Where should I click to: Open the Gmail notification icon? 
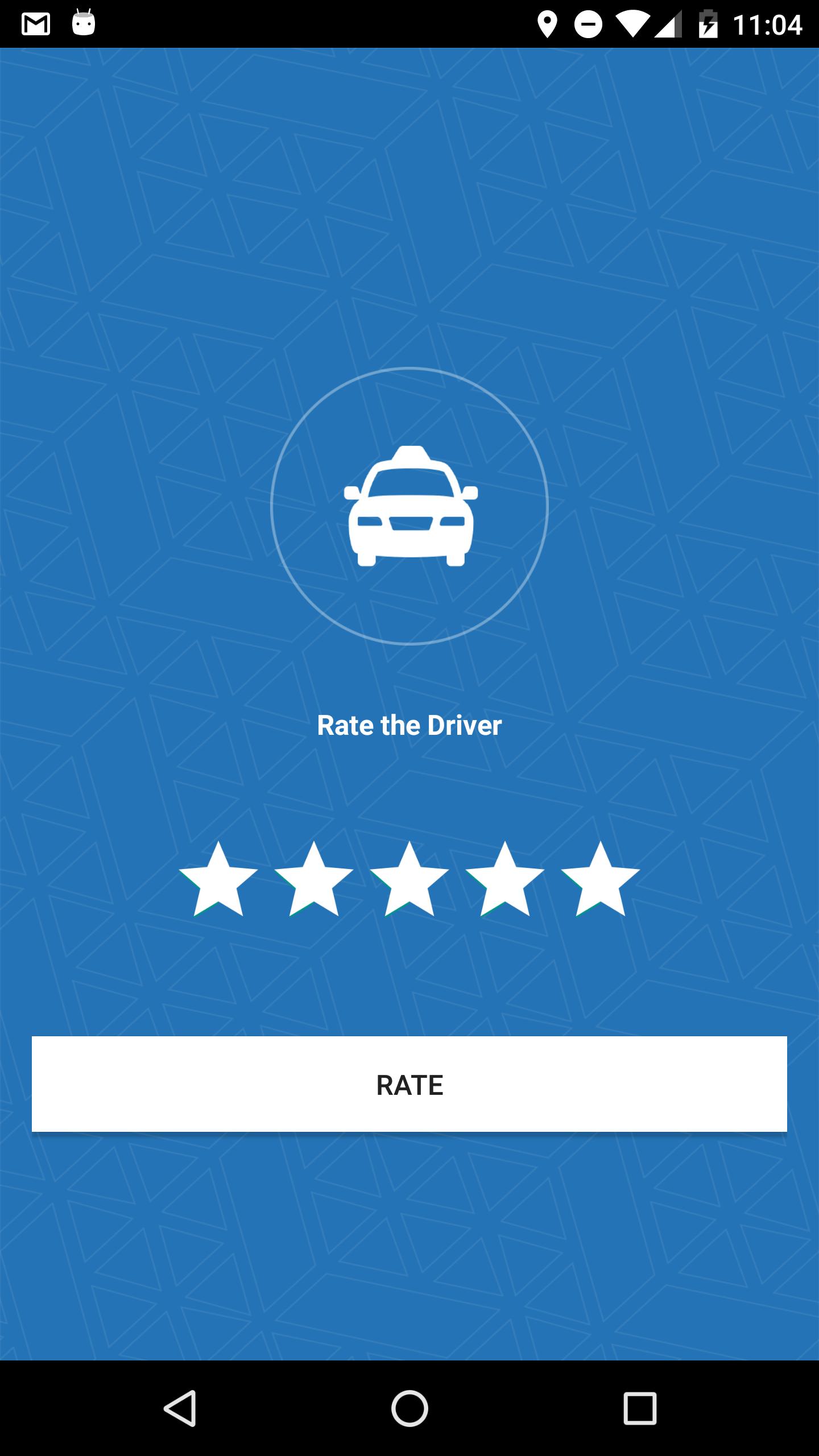(x=36, y=23)
